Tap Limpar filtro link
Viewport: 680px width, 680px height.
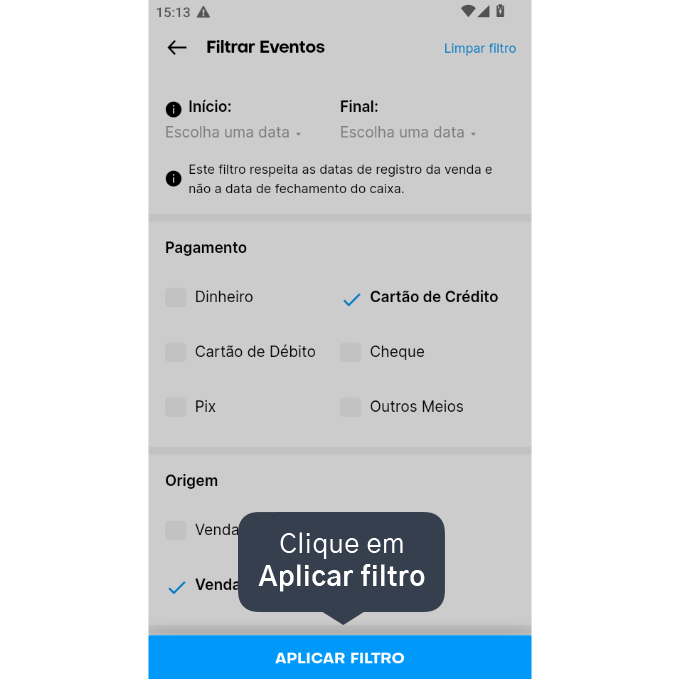tap(480, 48)
